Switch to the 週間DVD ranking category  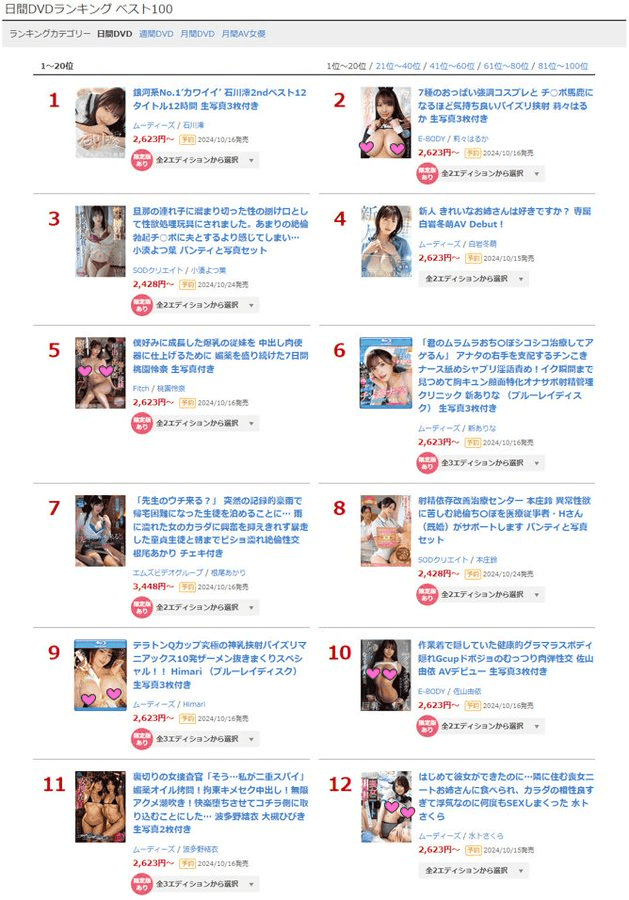click(156, 33)
